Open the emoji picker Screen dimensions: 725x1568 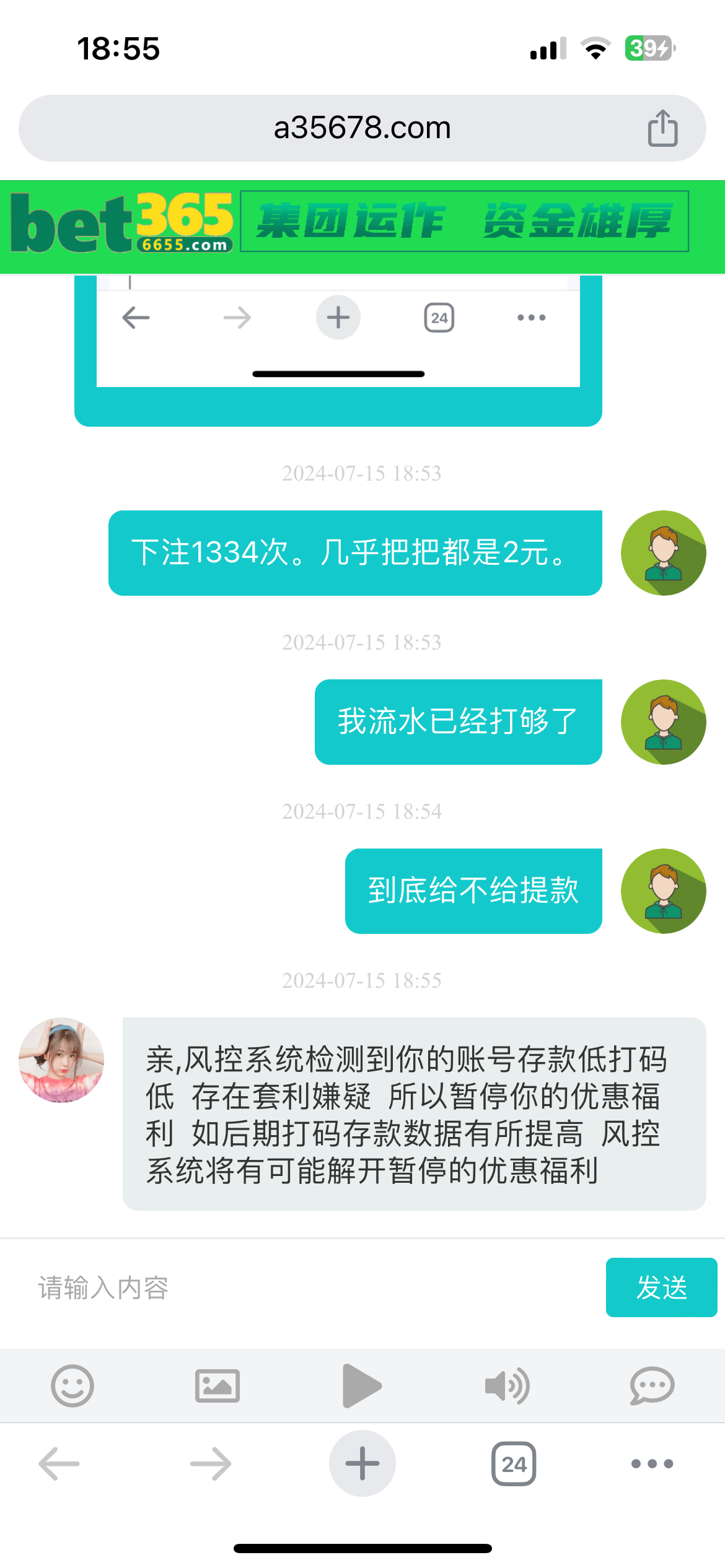point(72,1386)
